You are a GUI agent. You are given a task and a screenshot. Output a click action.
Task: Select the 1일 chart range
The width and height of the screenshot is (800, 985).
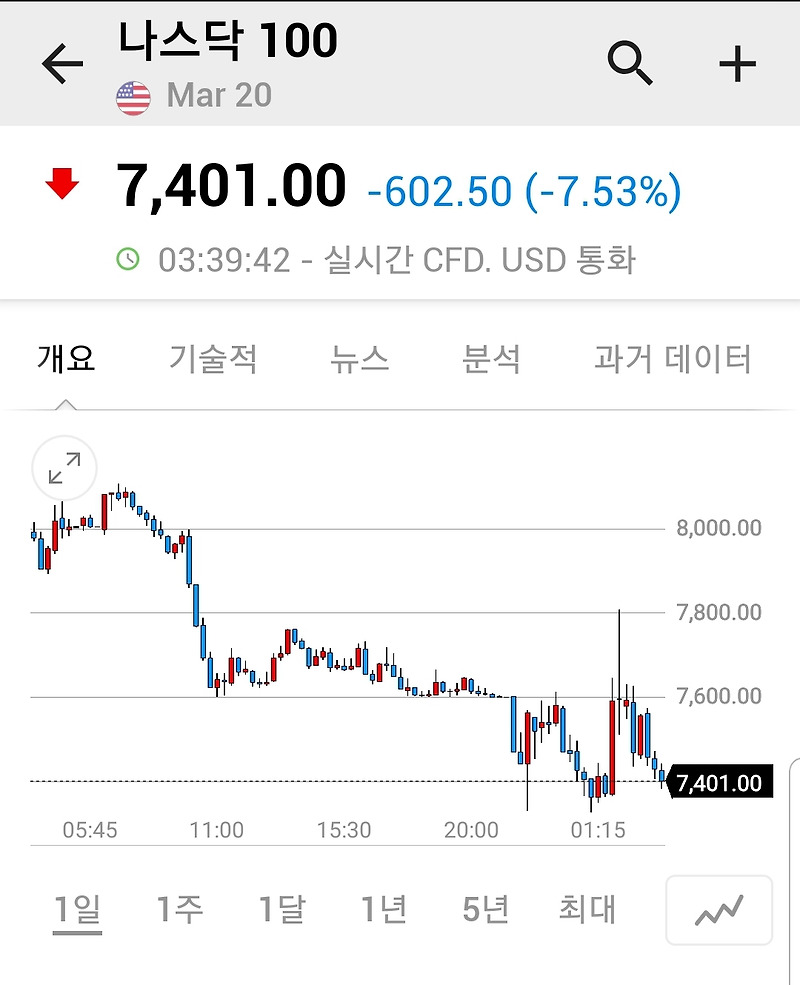[x=77, y=909]
